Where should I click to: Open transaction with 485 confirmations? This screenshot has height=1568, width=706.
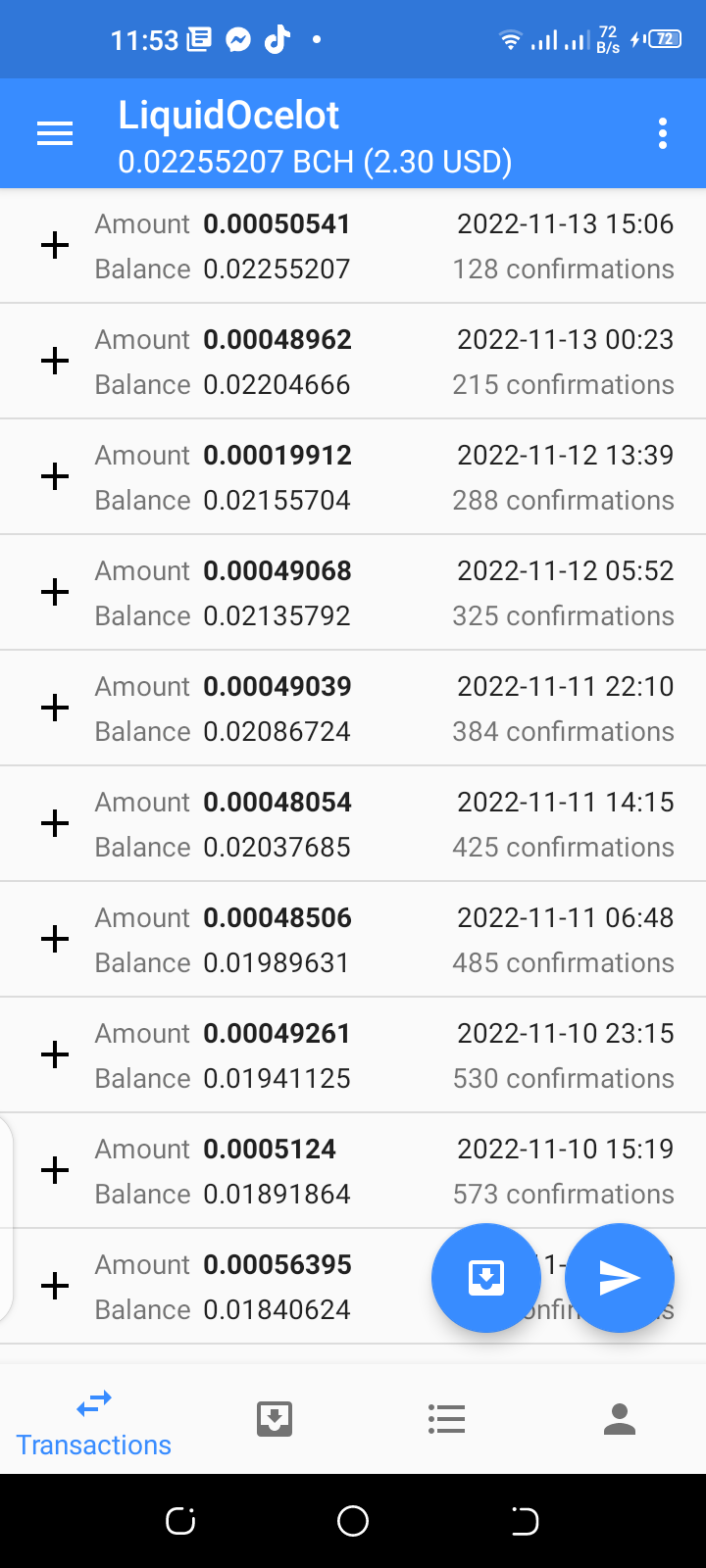[x=353, y=940]
